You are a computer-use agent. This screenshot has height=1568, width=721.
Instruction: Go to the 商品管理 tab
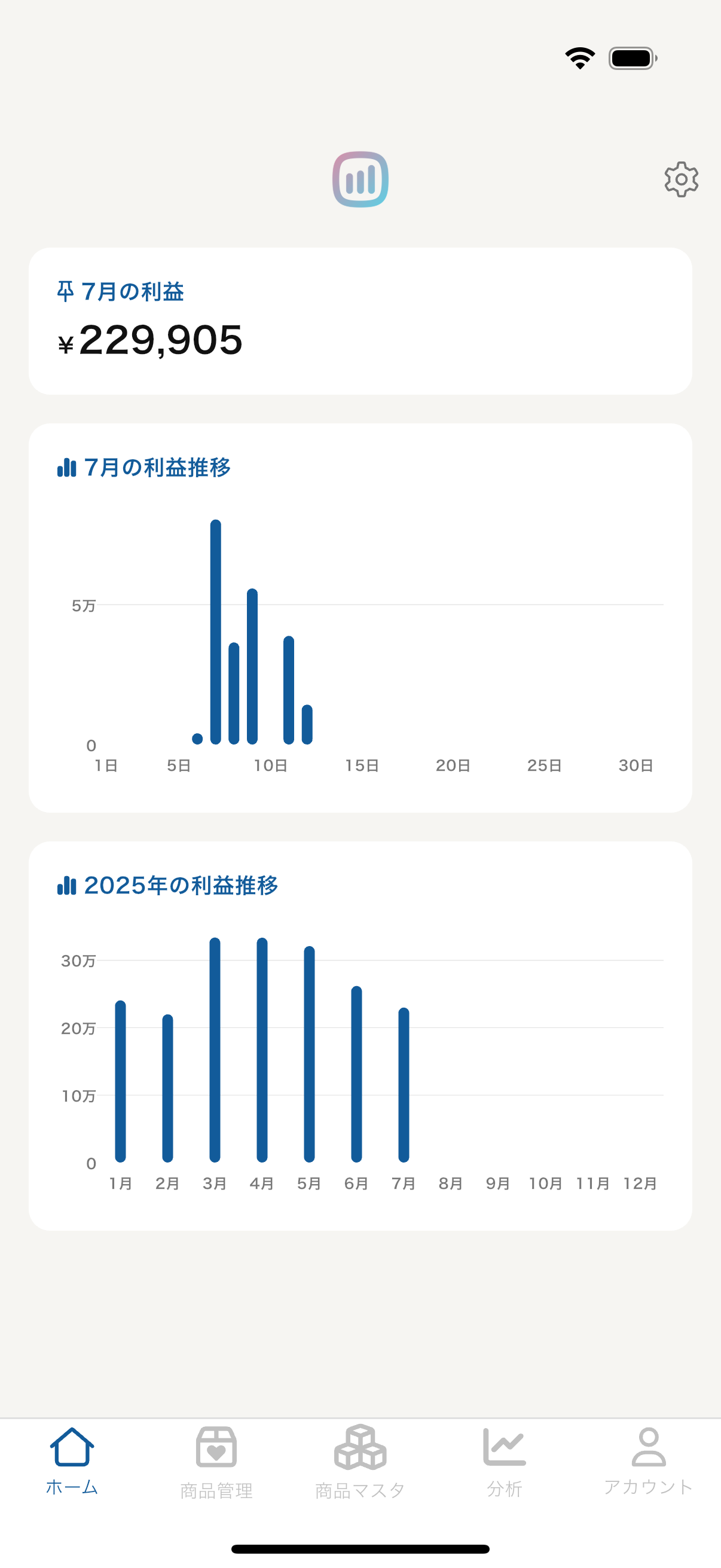[x=216, y=1462]
